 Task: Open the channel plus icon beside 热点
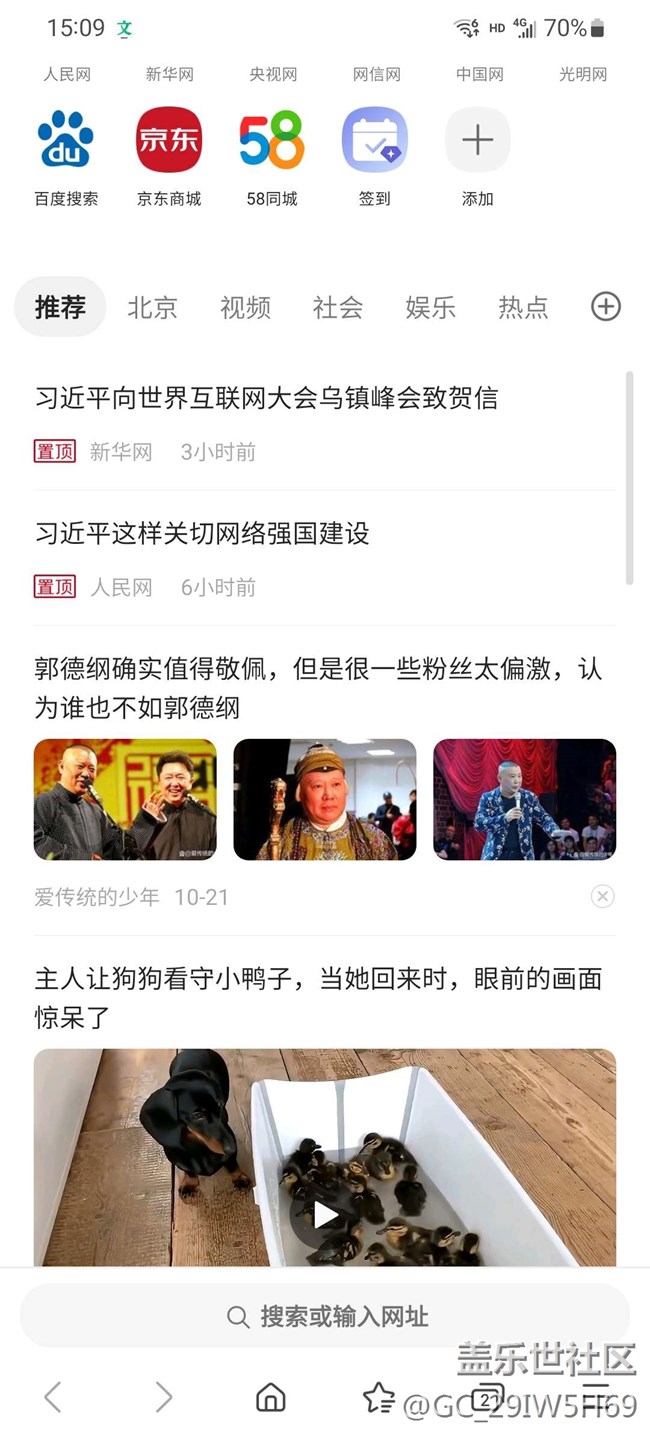coord(606,307)
